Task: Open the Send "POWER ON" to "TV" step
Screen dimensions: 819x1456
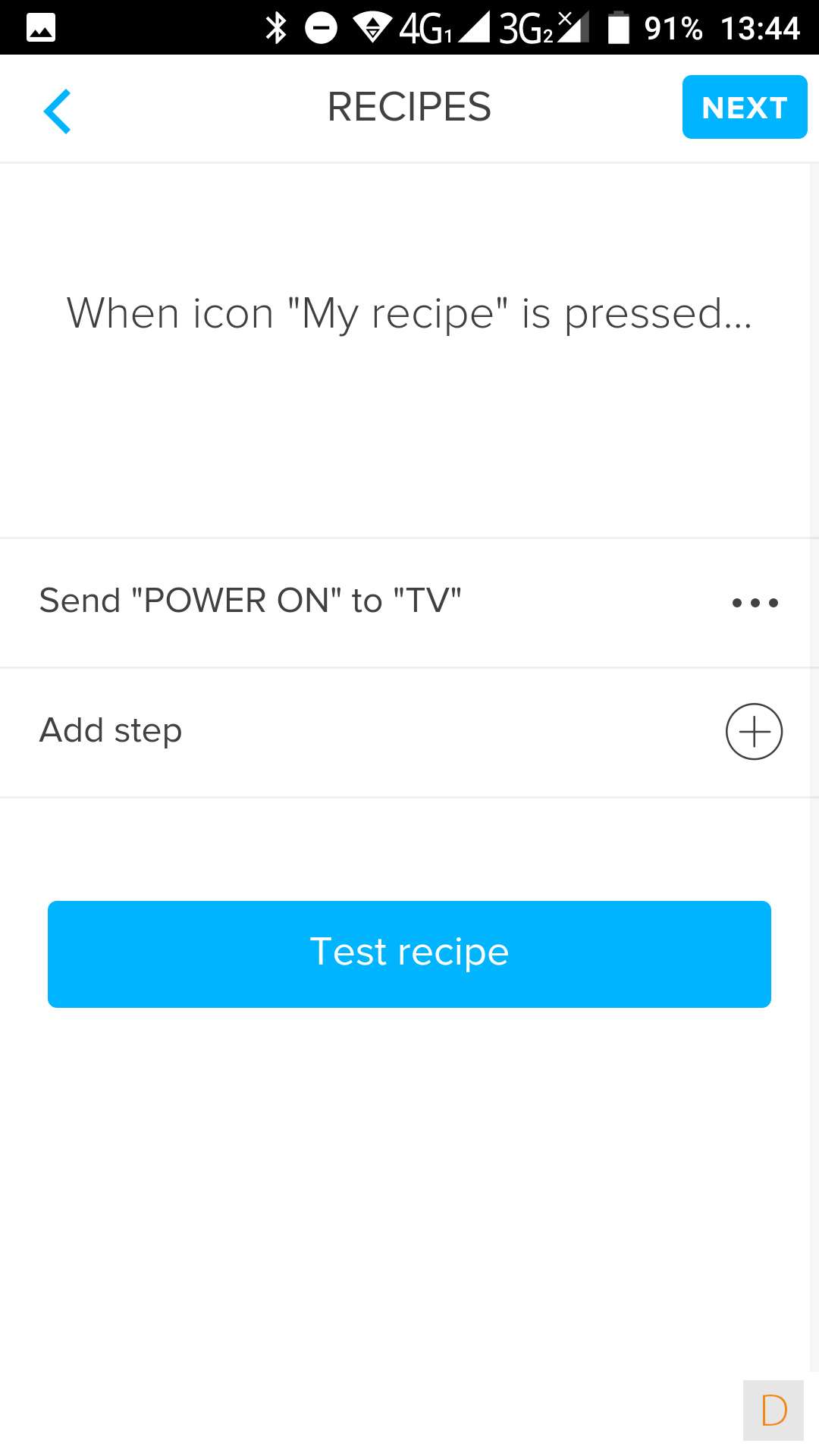Action: (x=250, y=601)
